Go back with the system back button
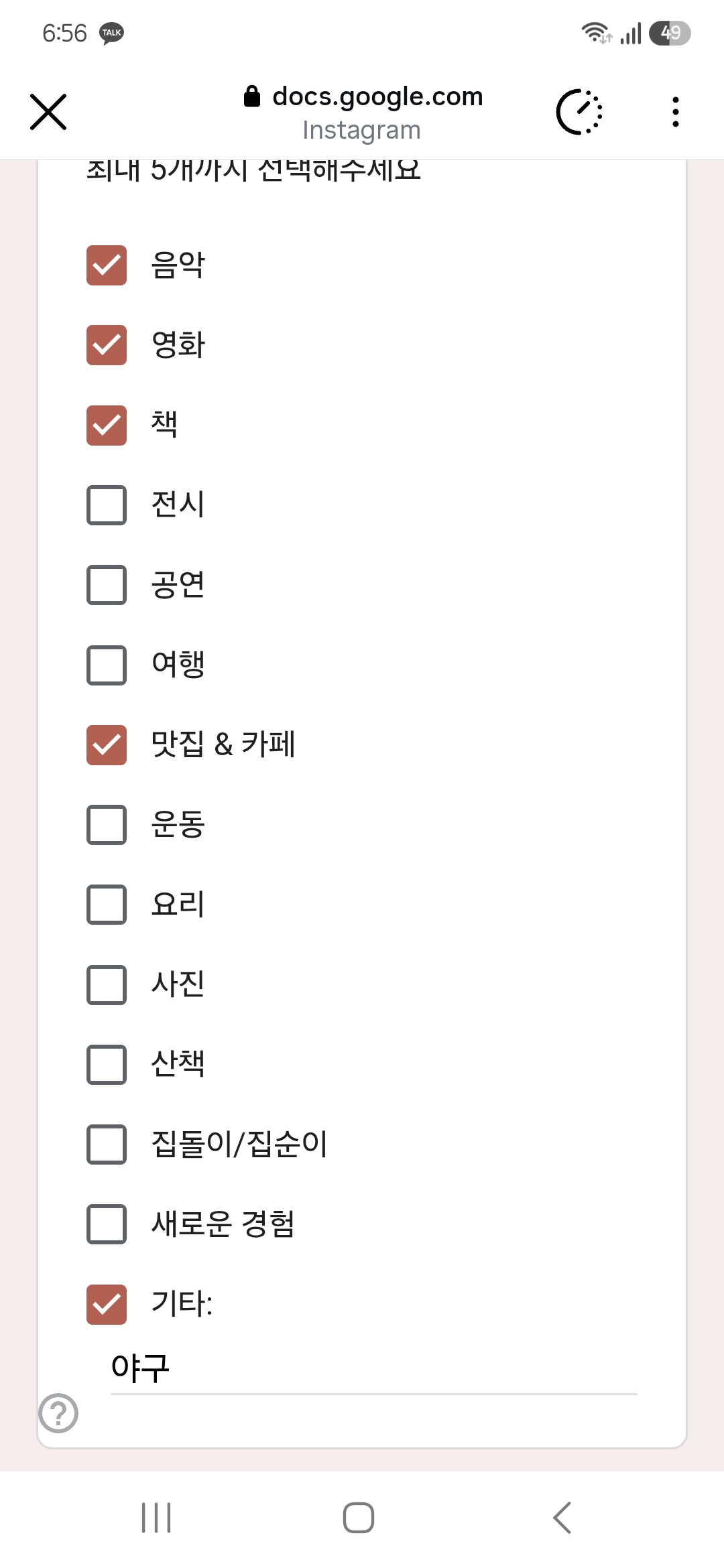The height and width of the screenshot is (1568, 724). (x=562, y=1517)
